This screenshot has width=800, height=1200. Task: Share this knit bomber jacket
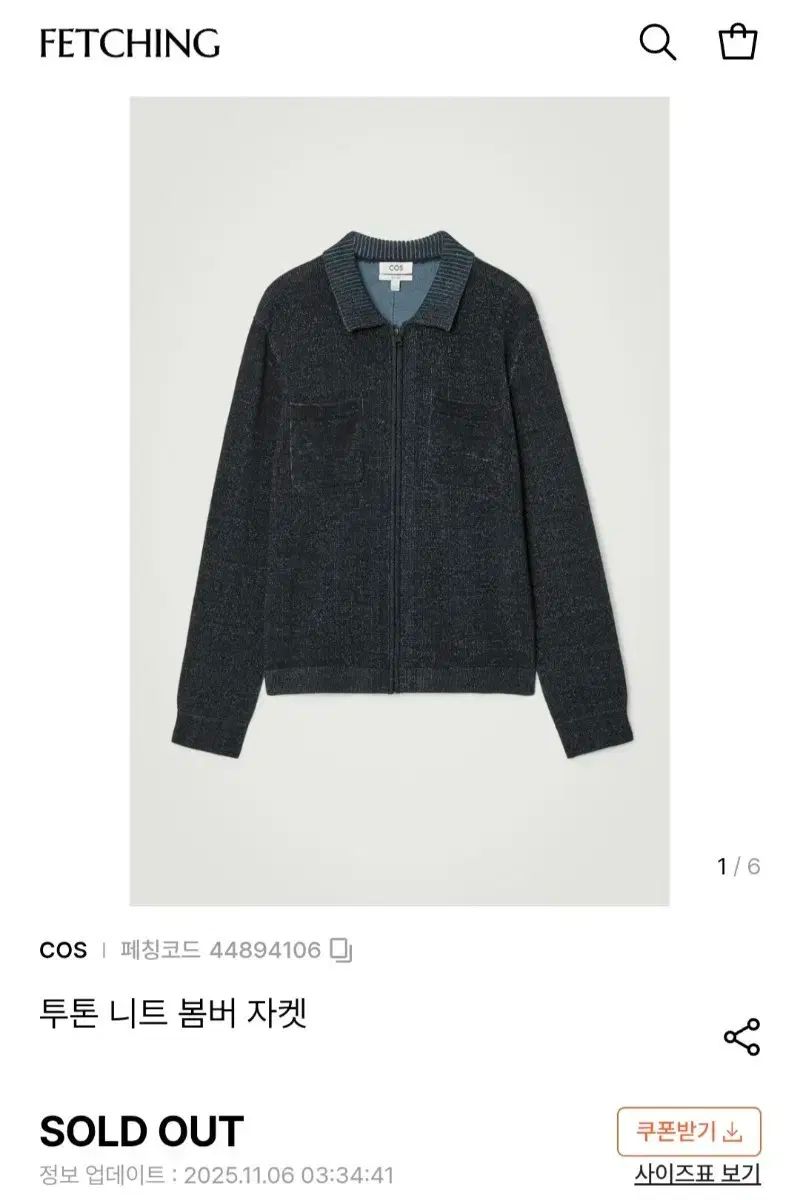pos(742,1037)
